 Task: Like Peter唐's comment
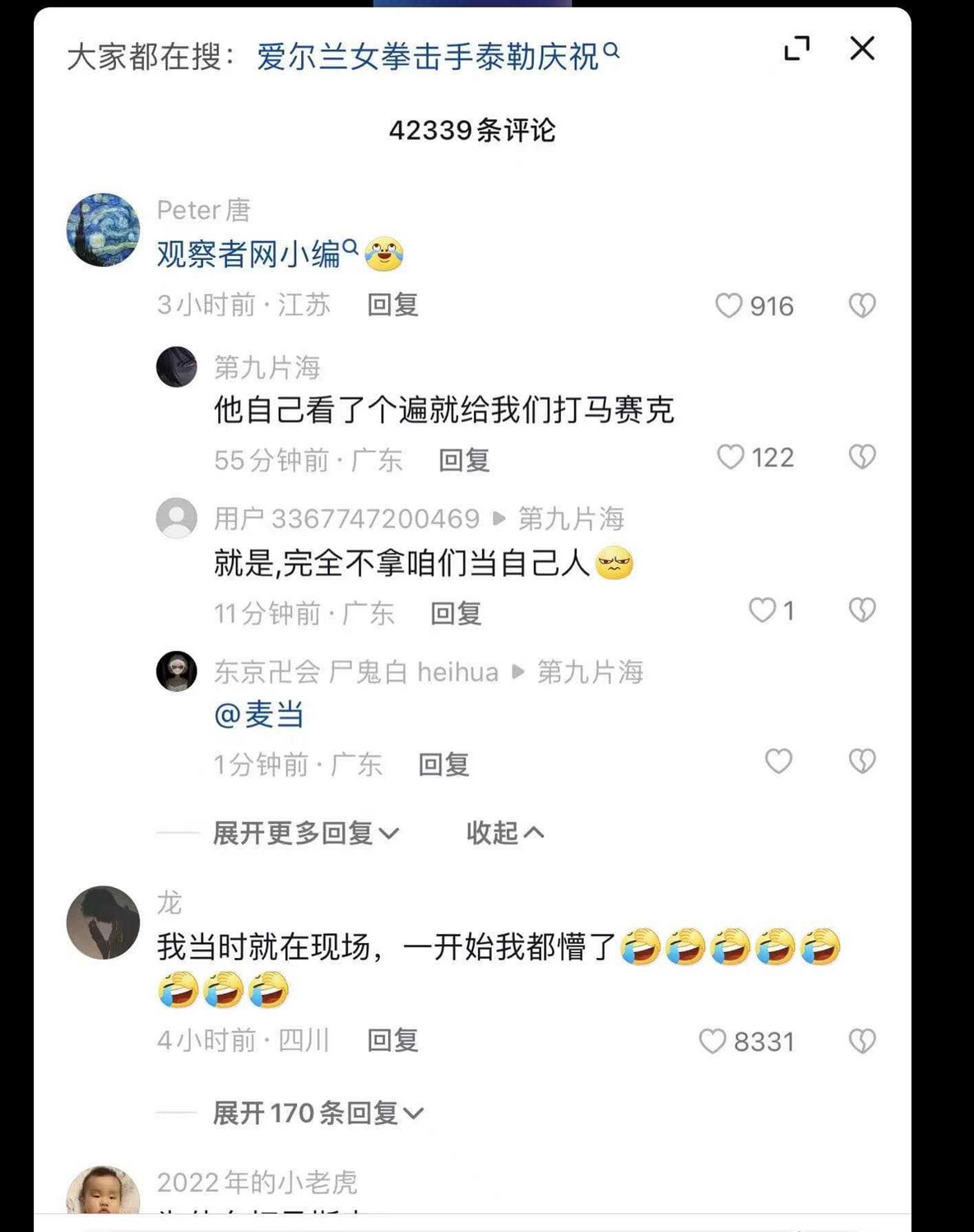tap(729, 306)
